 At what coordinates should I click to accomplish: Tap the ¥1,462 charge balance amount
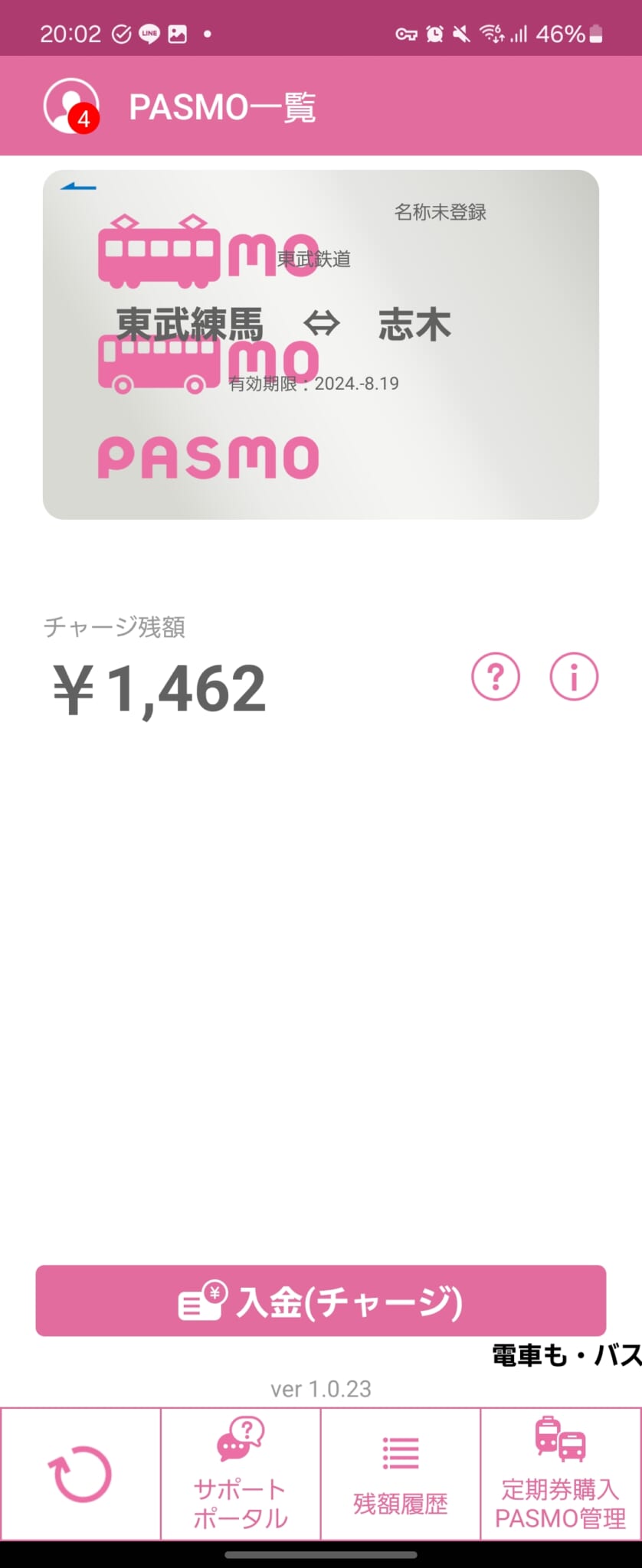(x=158, y=688)
